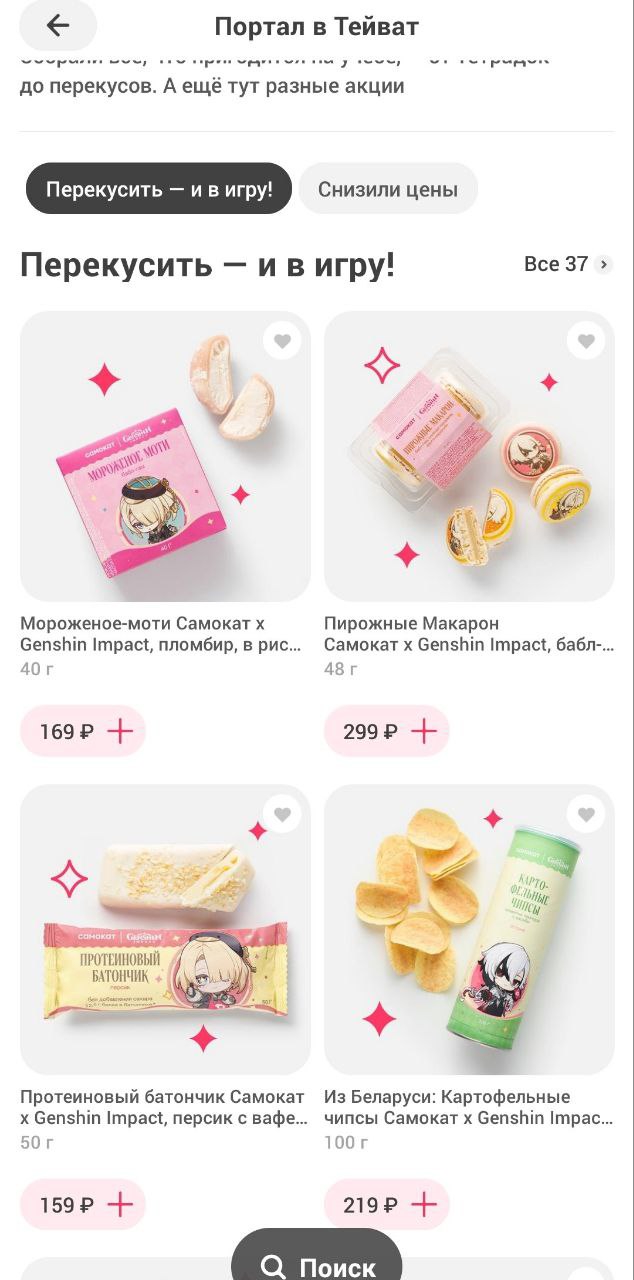This screenshot has width=634, height=1280.
Task: Favorite the Картофельные чипсы product
Action: click(586, 815)
